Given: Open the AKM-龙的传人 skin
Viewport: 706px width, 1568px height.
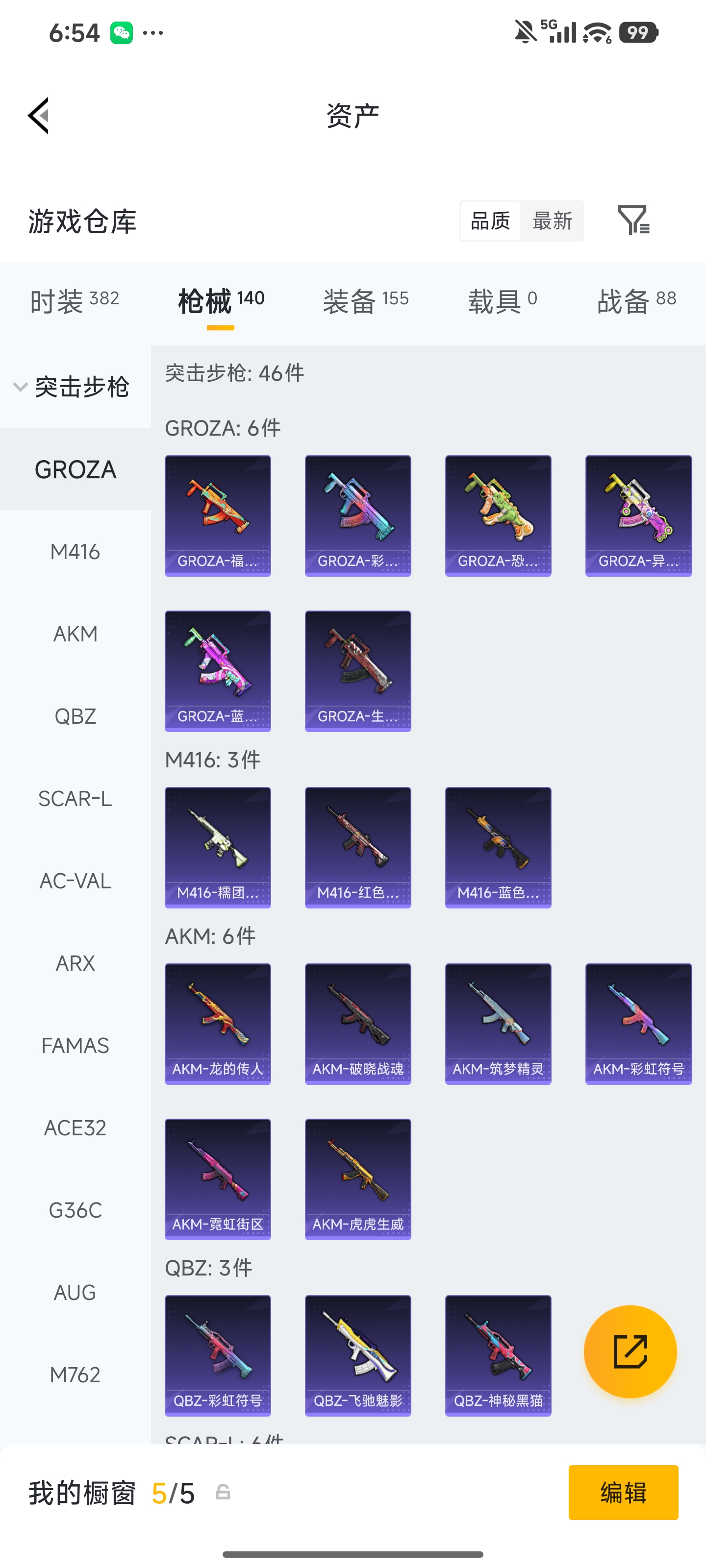Looking at the screenshot, I should click(x=218, y=1024).
